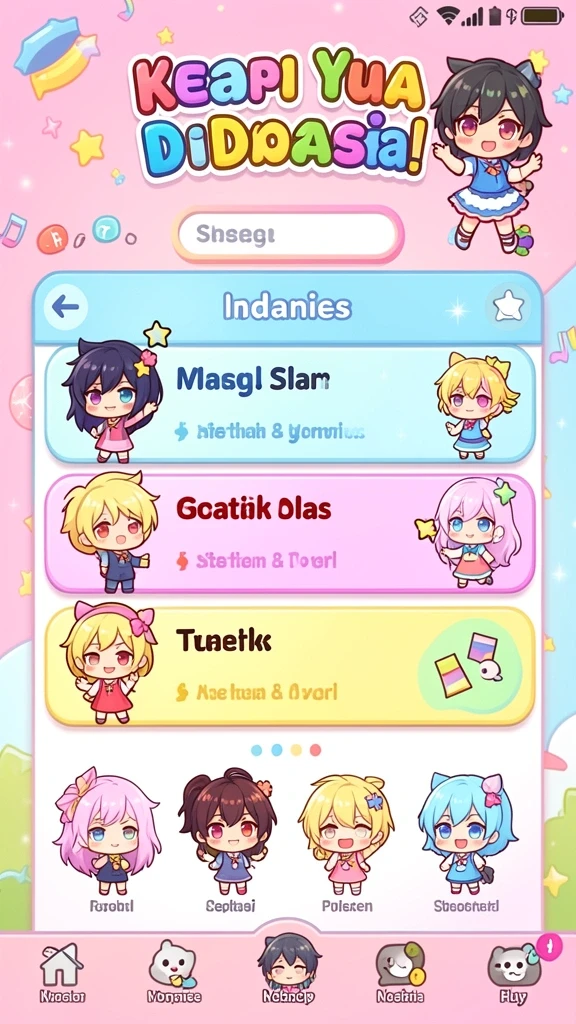576x1024 pixels.
Task: Tap the Shsegt search field
Action: coord(287,234)
